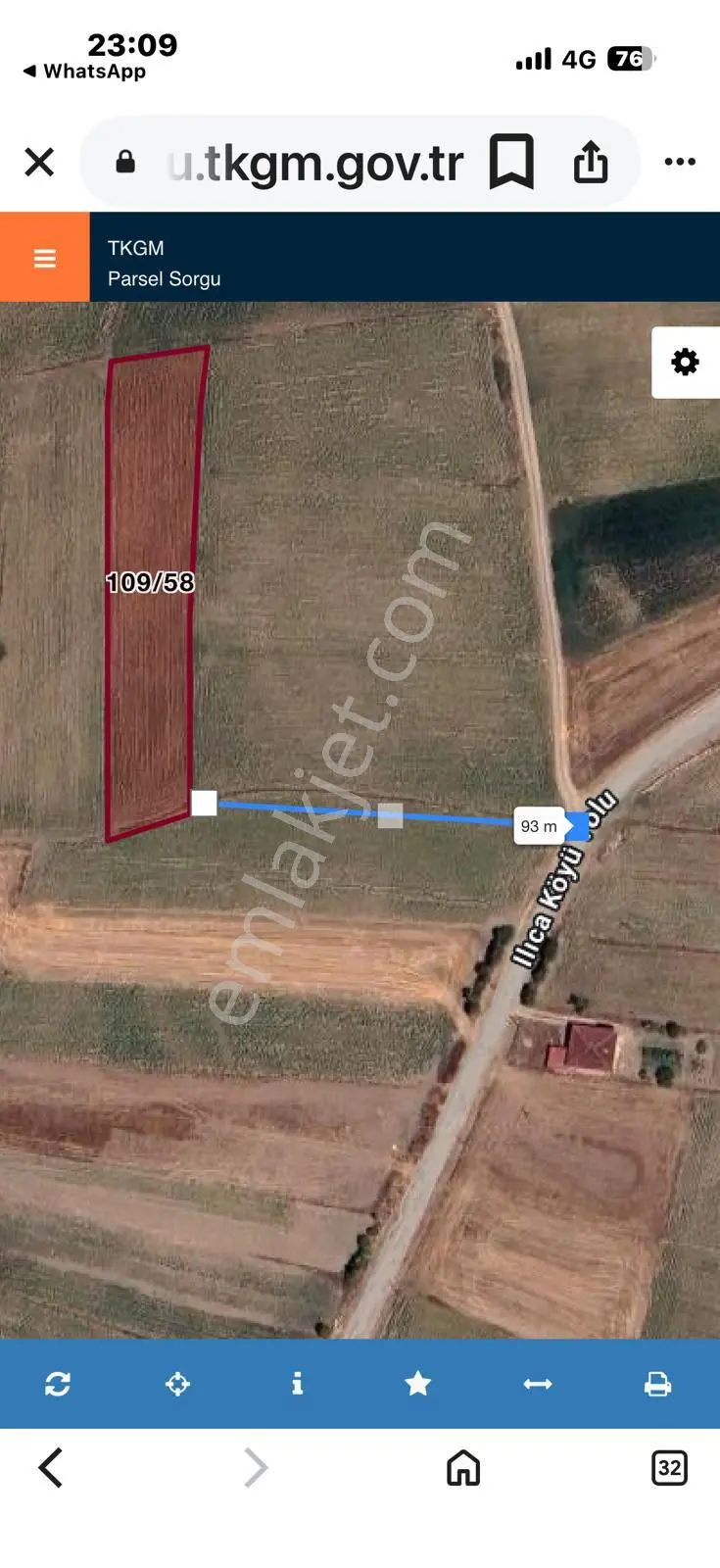The height and width of the screenshot is (1568, 720).
Task: Open favorites star in toolbar
Action: click(x=418, y=1383)
